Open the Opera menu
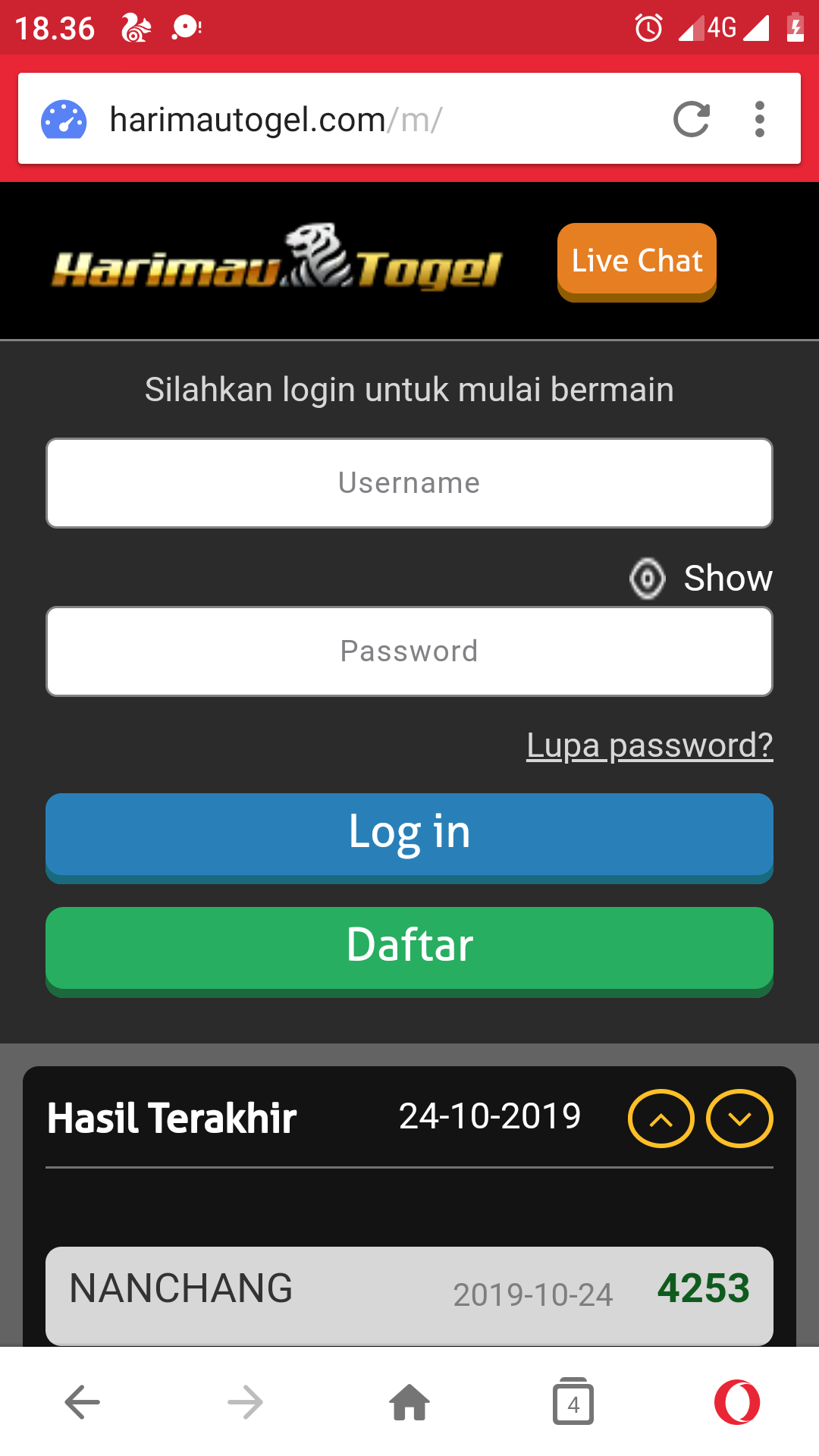 (x=736, y=1402)
